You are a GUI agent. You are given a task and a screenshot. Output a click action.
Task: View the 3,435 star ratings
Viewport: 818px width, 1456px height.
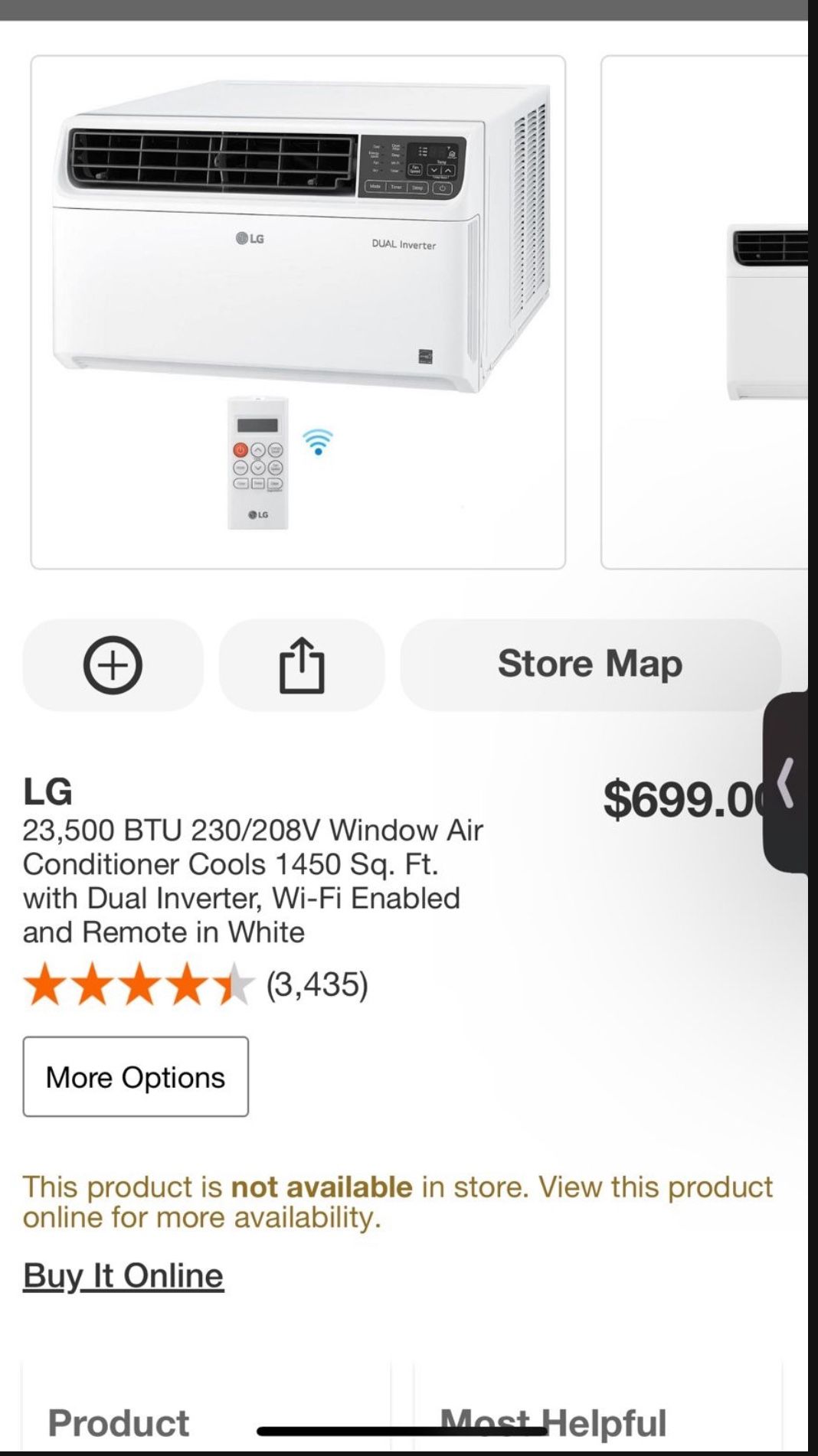pos(195,984)
